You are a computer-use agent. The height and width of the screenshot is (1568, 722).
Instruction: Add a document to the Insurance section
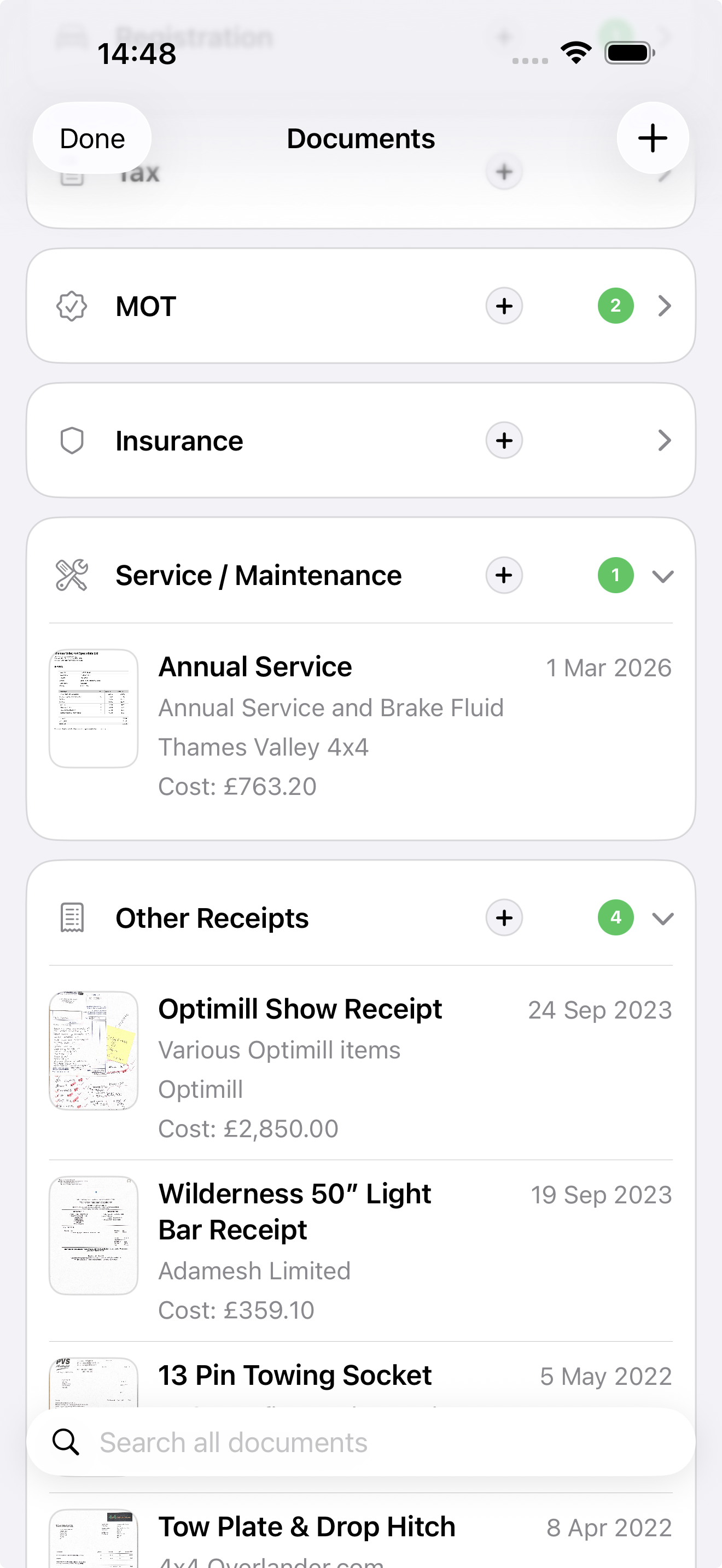[503, 440]
